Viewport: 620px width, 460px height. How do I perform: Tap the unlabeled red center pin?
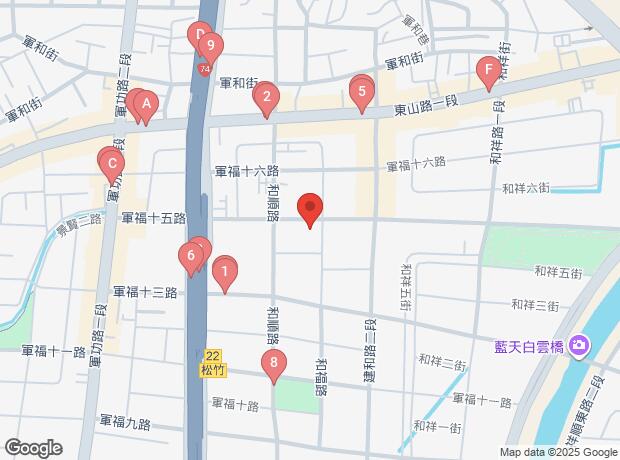(x=311, y=208)
